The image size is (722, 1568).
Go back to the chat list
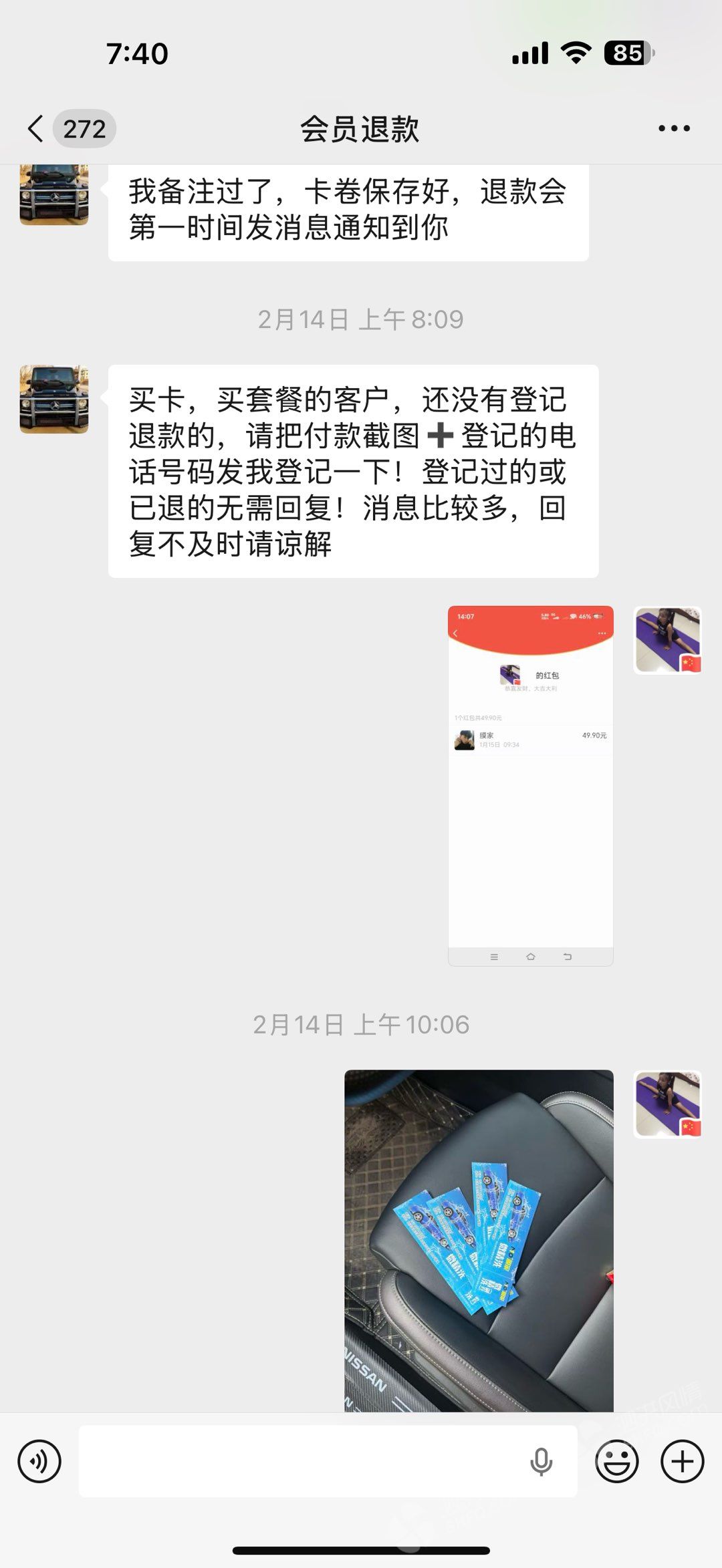pyautogui.click(x=37, y=128)
